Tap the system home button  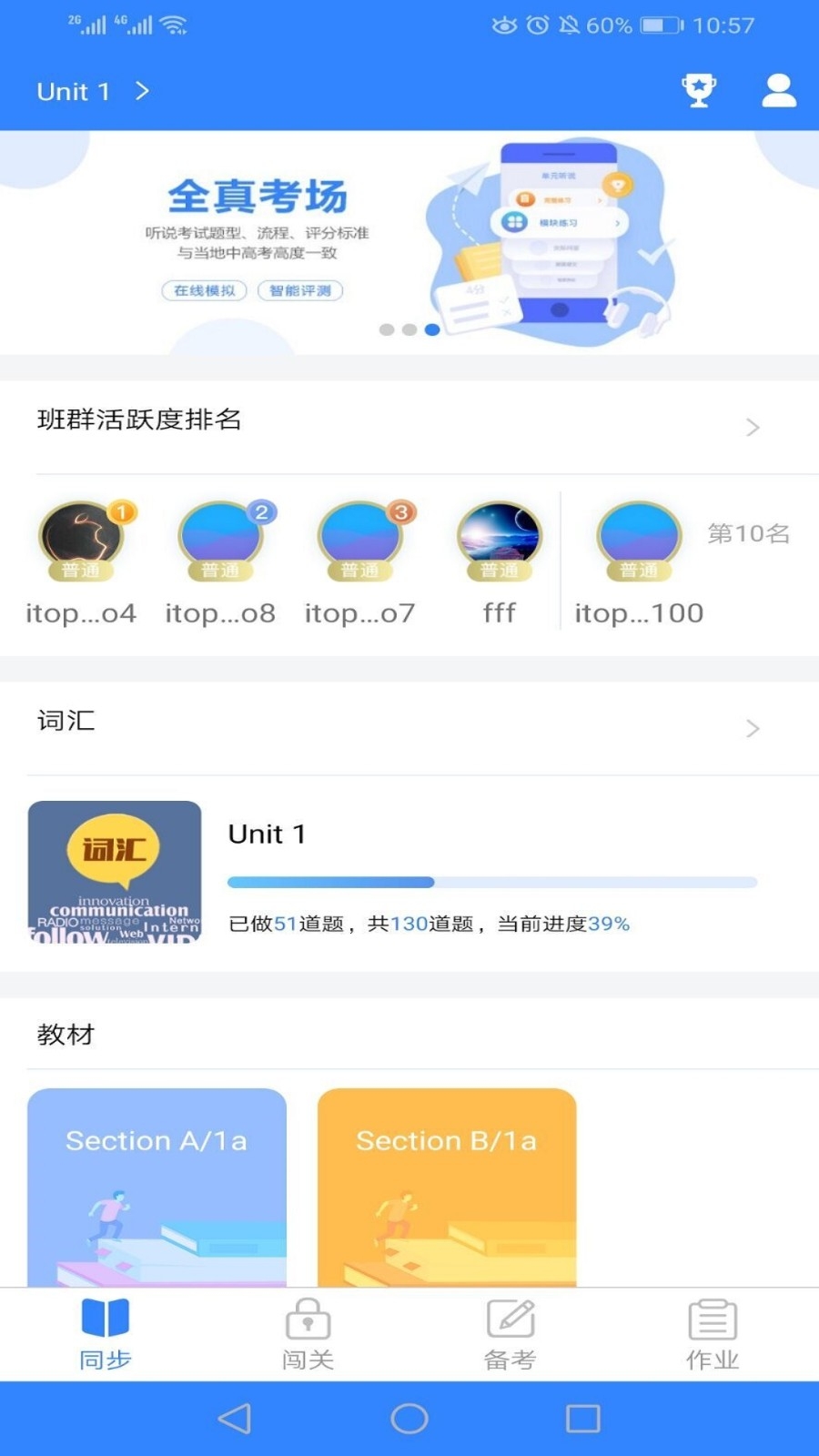pyautogui.click(x=409, y=1419)
